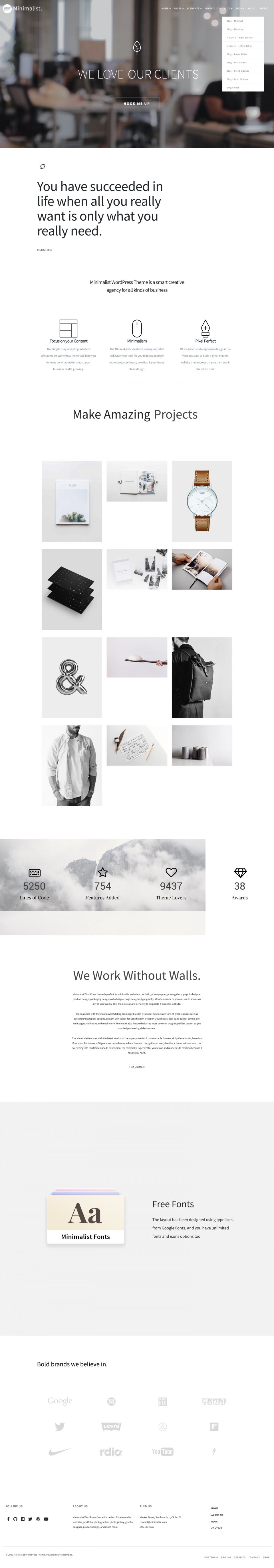Open Contact in the top navigation
This screenshot has width=274, height=1568.
pos(264,9)
